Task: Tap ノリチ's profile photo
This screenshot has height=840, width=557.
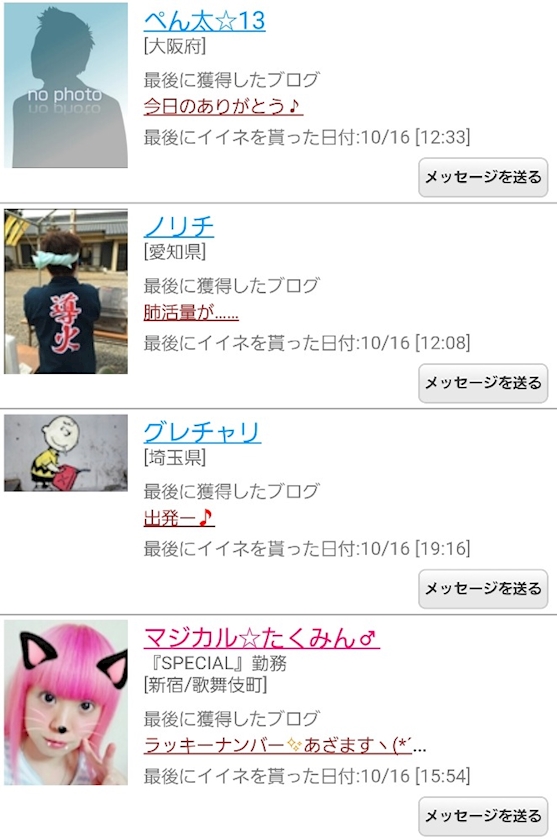Action: 66,291
